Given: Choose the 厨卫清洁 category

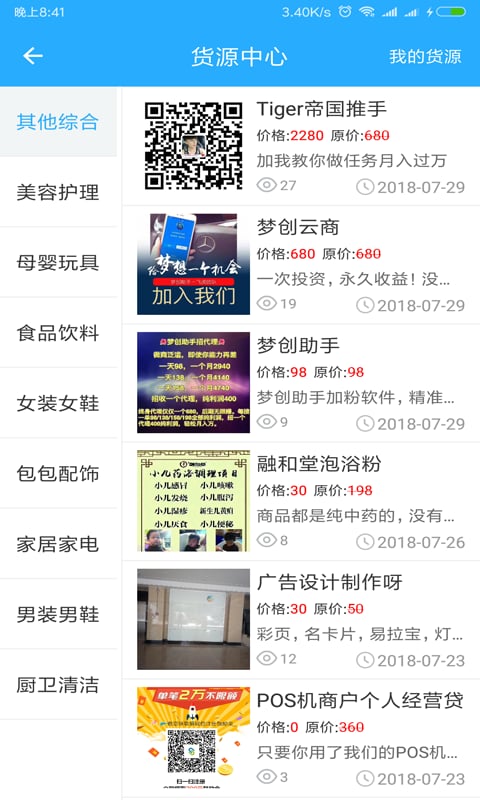Looking at the screenshot, I should pos(58,685).
